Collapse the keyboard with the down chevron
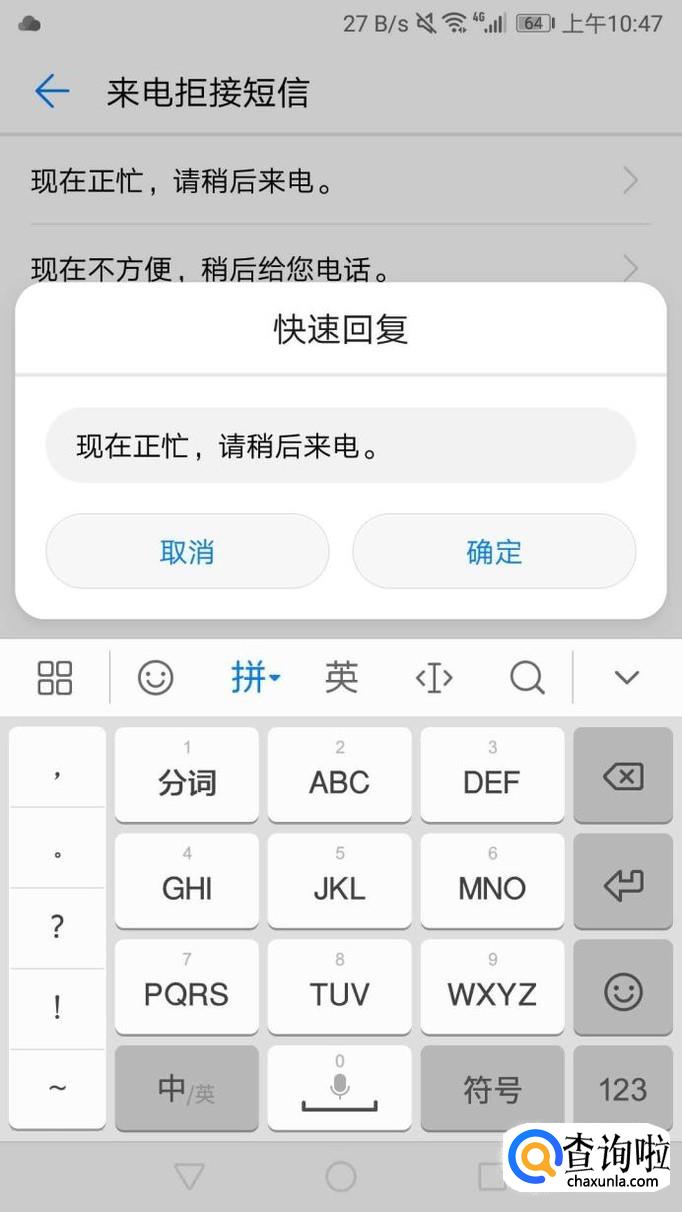The height and width of the screenshot is (1212, 682). 627,678
